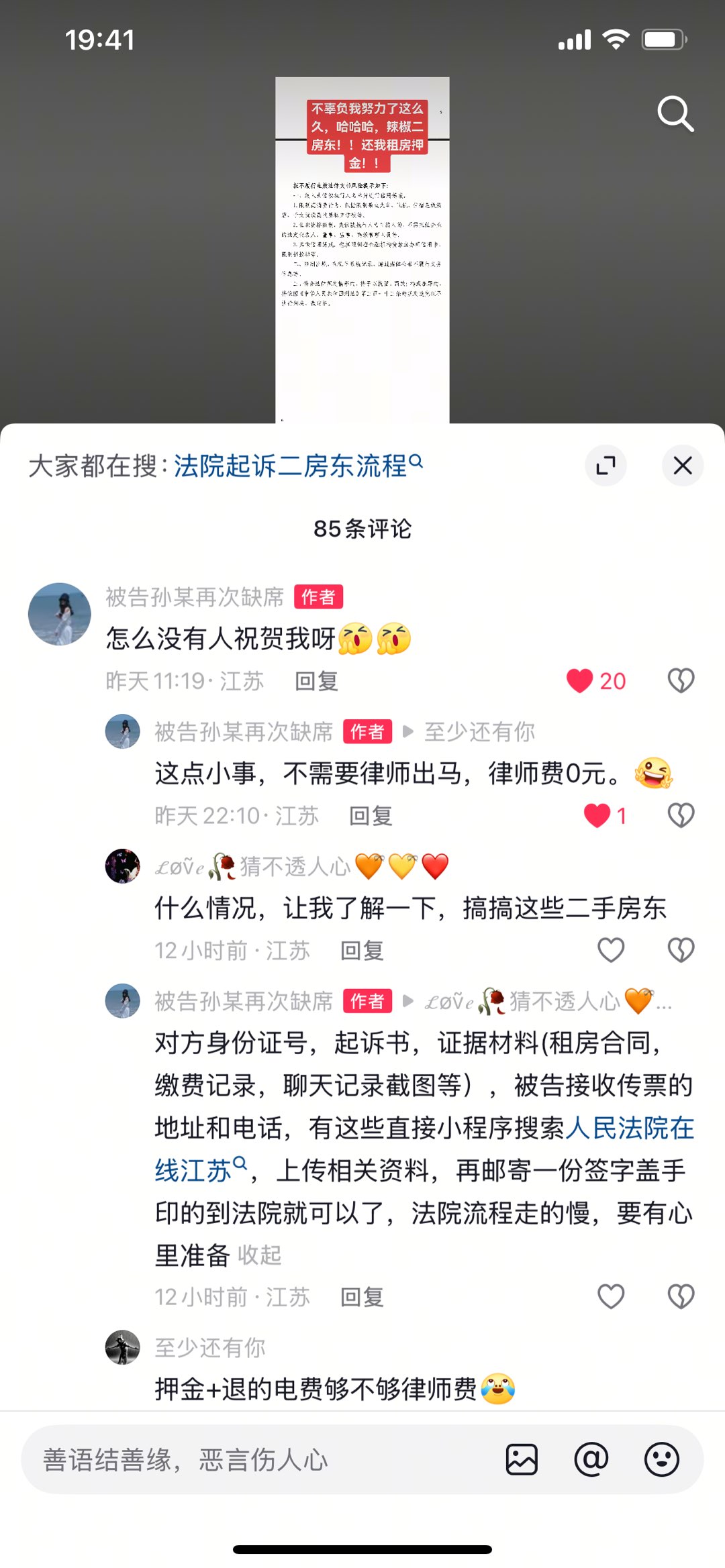Open 至少还有你's profile avatar
The width and height of the screenshot is (725, 1568).
coord(123,1347)
